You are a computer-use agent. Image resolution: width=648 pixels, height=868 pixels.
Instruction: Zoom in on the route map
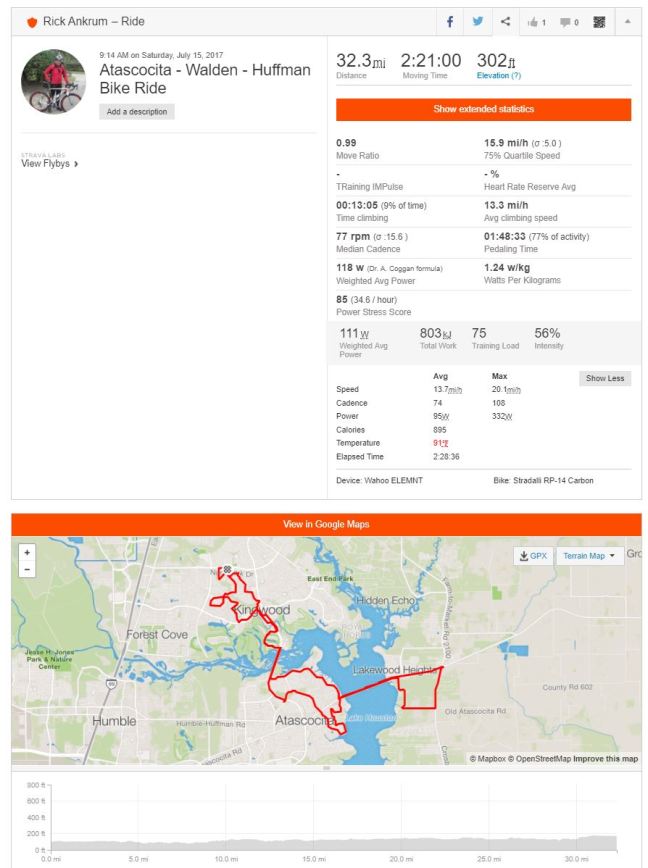27,552
